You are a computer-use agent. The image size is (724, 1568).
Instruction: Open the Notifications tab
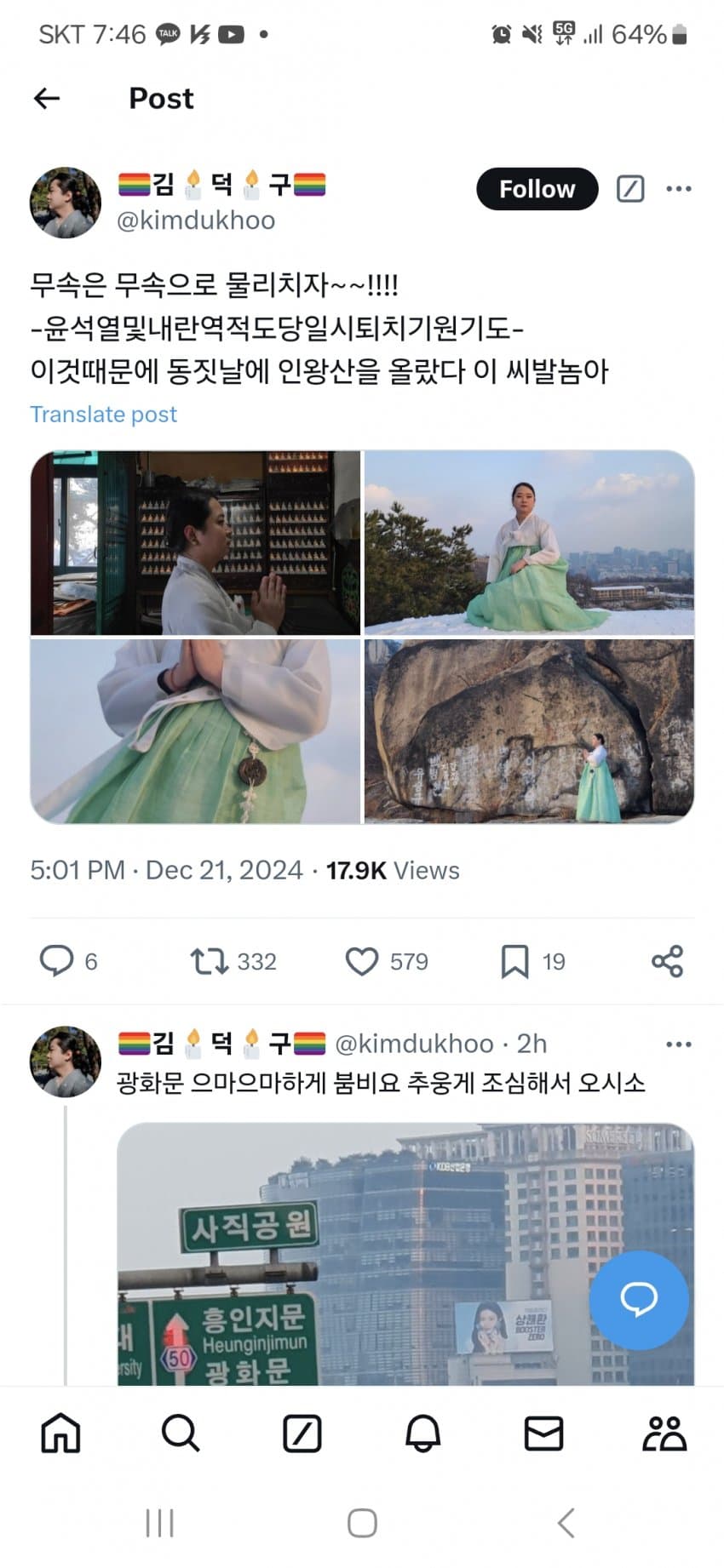point(422,1434)
